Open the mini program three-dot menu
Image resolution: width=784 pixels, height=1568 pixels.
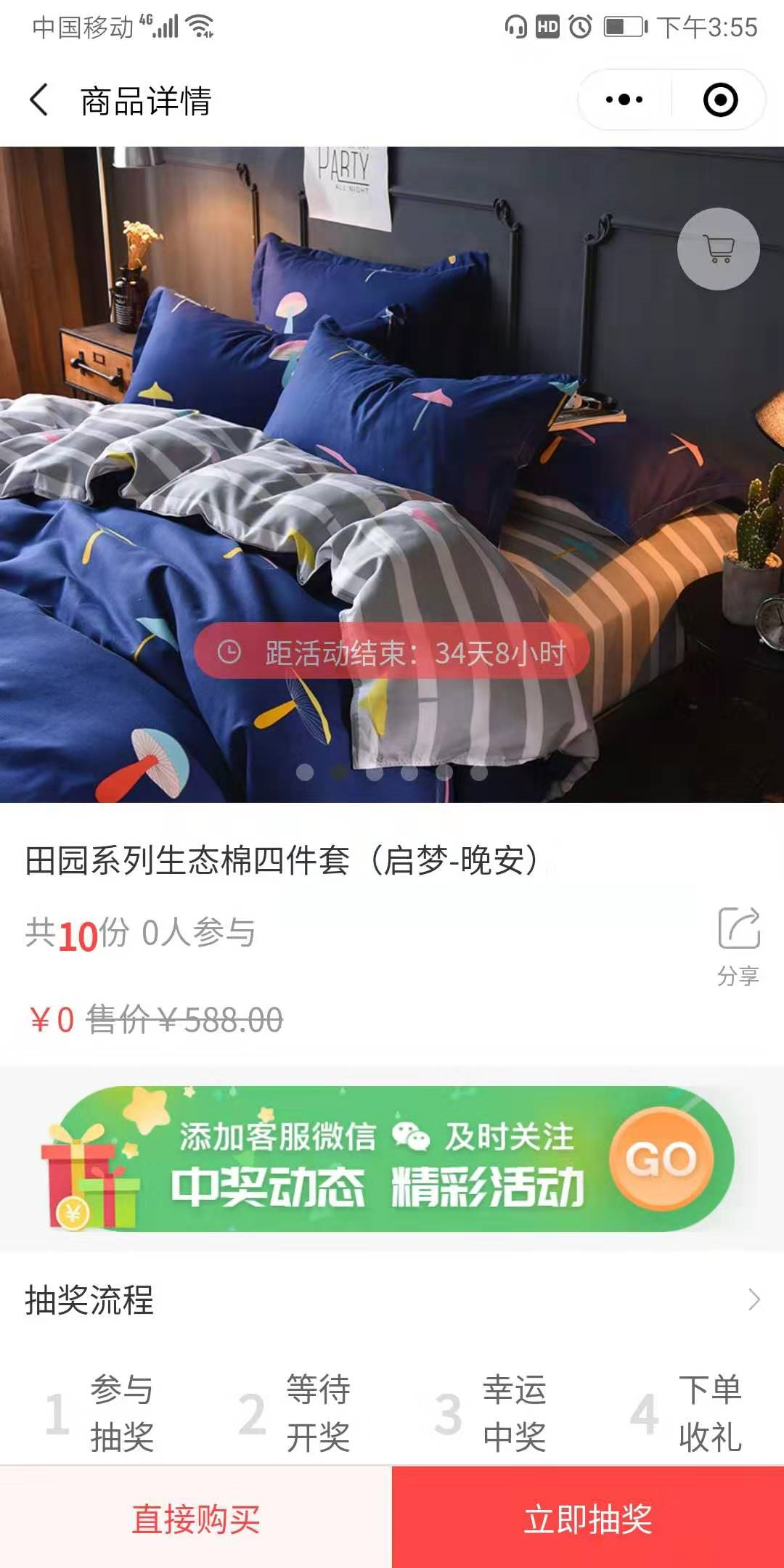click(x=624, y=100)
